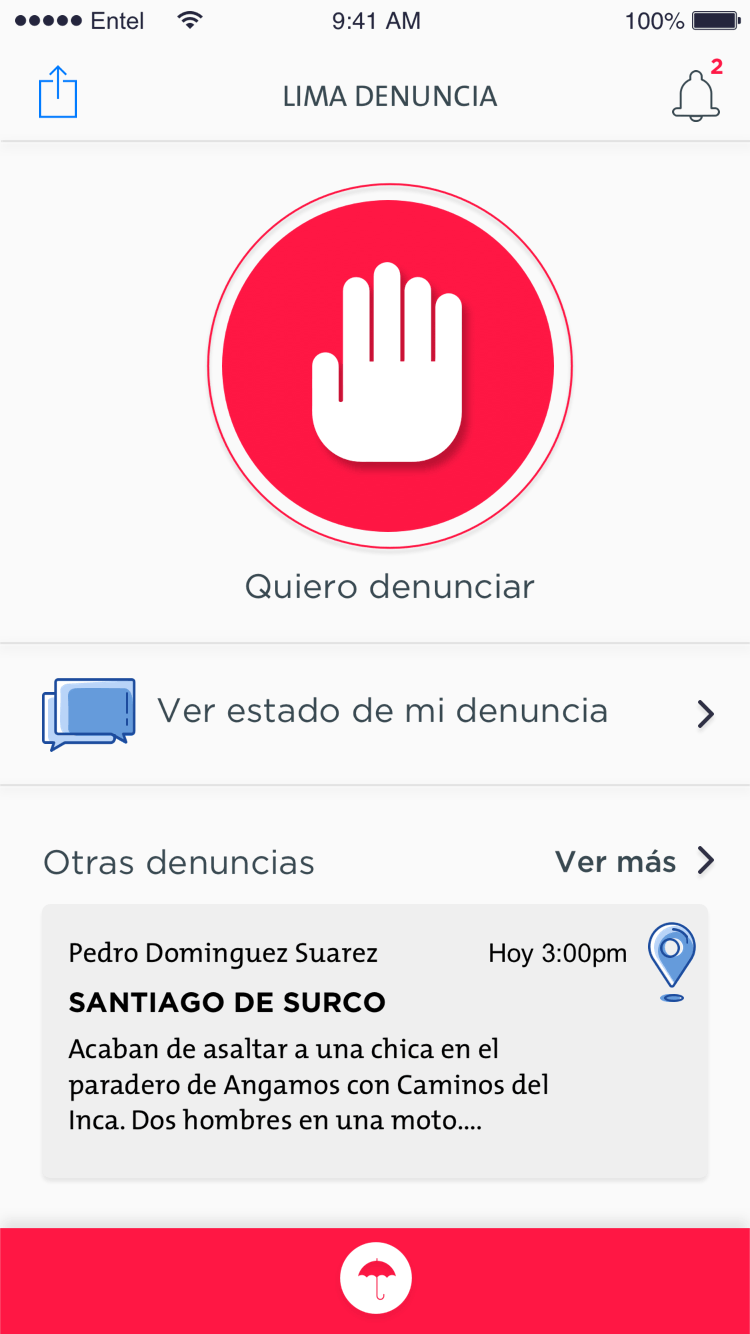
Task: Select Ver más for other reports
Action: click(635, 861)
